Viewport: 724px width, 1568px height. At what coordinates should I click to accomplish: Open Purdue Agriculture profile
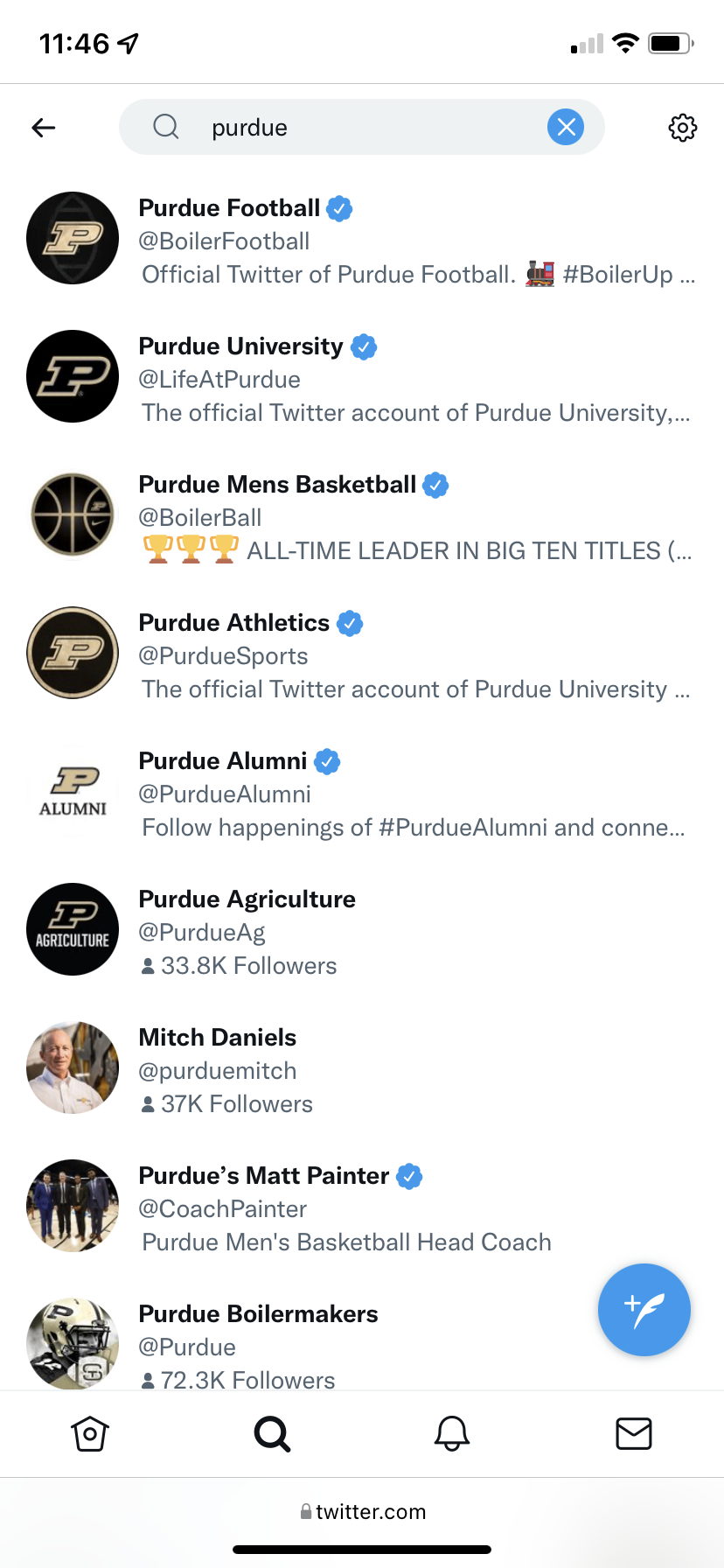point(247,899)
